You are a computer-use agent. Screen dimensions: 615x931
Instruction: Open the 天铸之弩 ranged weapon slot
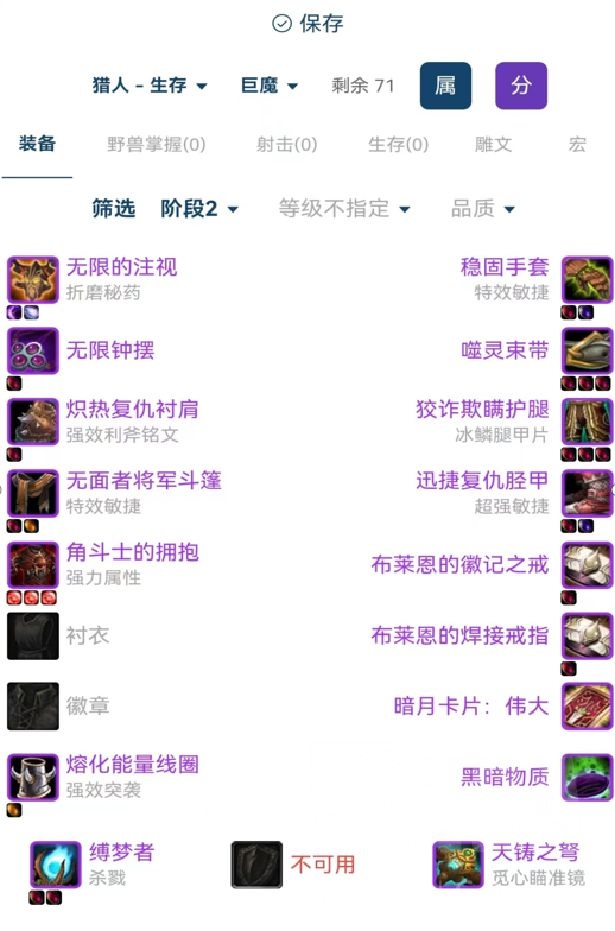[535, 852]
